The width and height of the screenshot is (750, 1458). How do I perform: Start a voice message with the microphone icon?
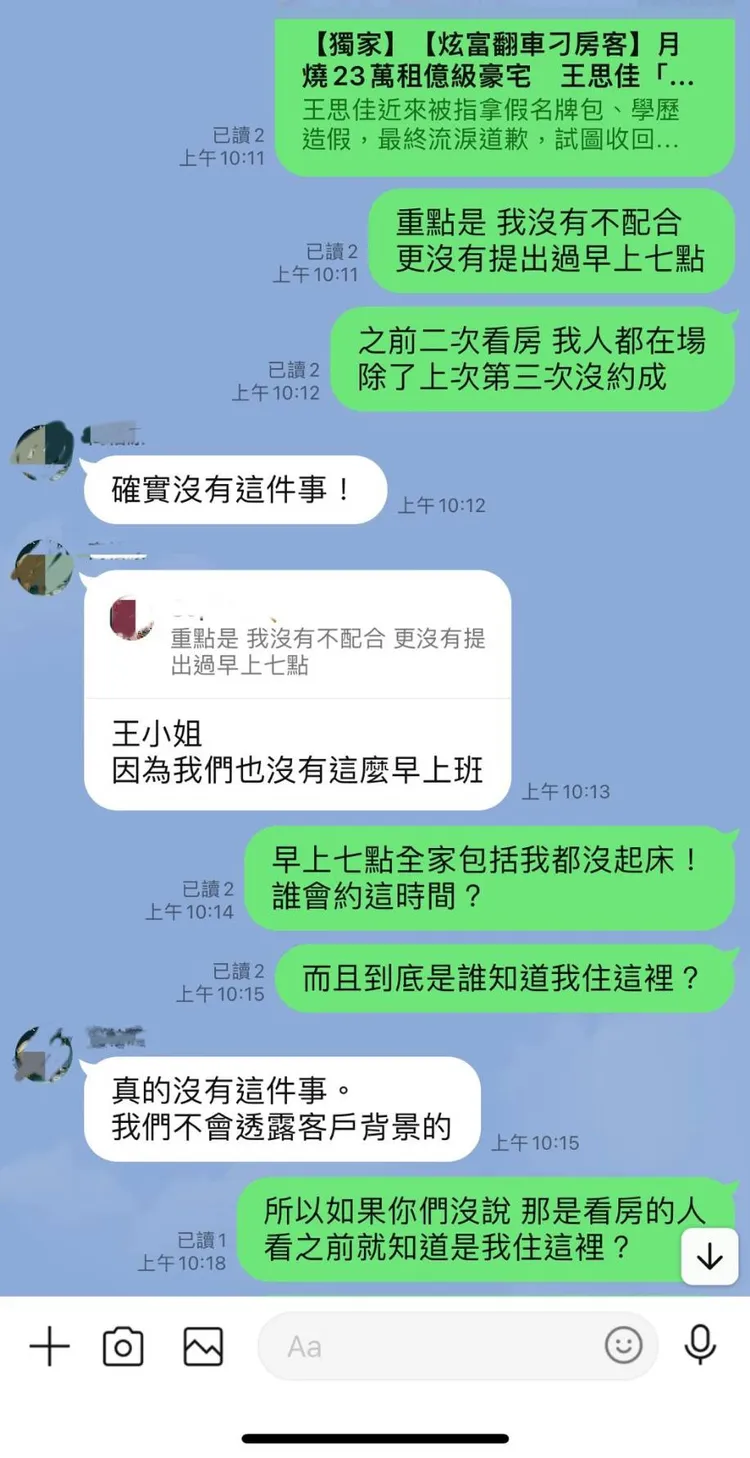point(699,1347)
